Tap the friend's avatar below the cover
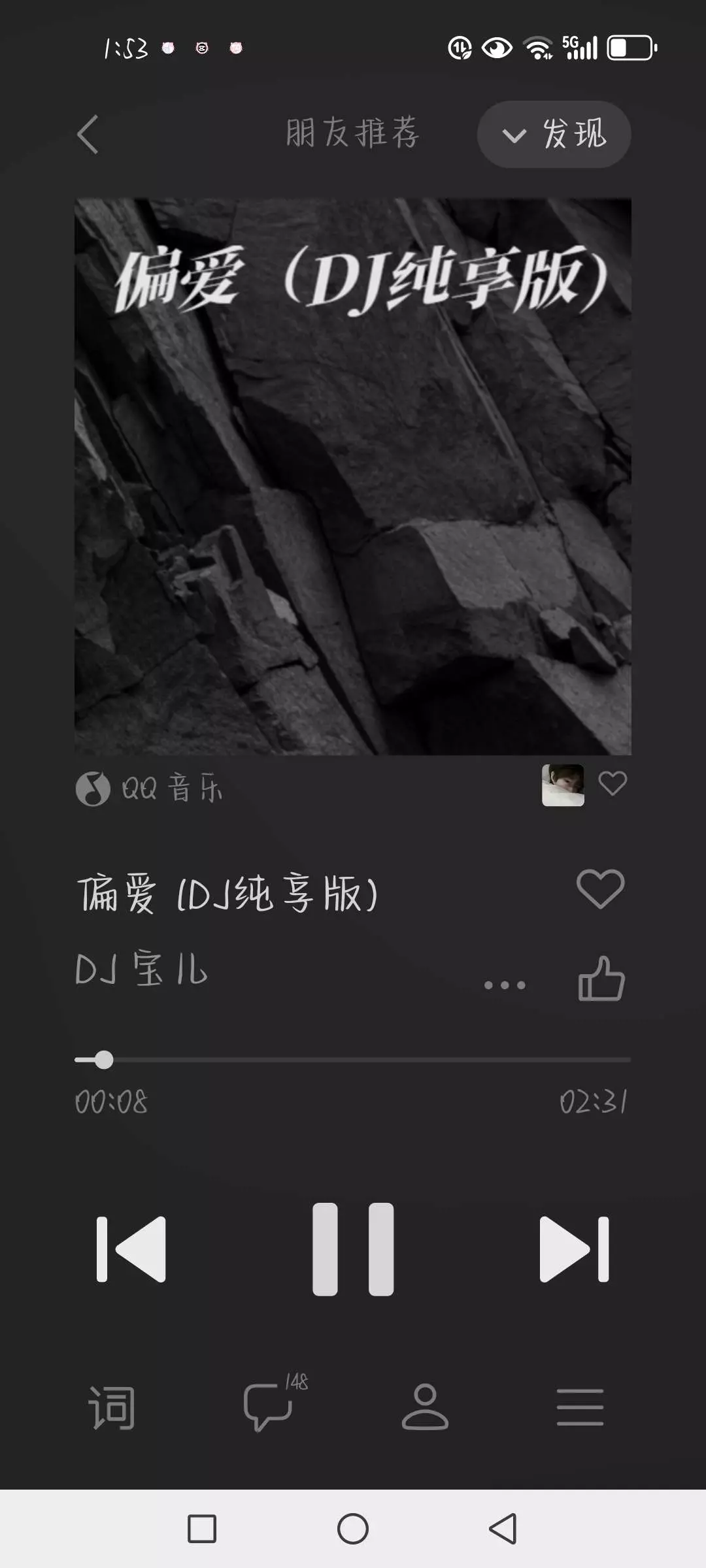This screenshot has height=1568, width=706. (x=563, y=785)
